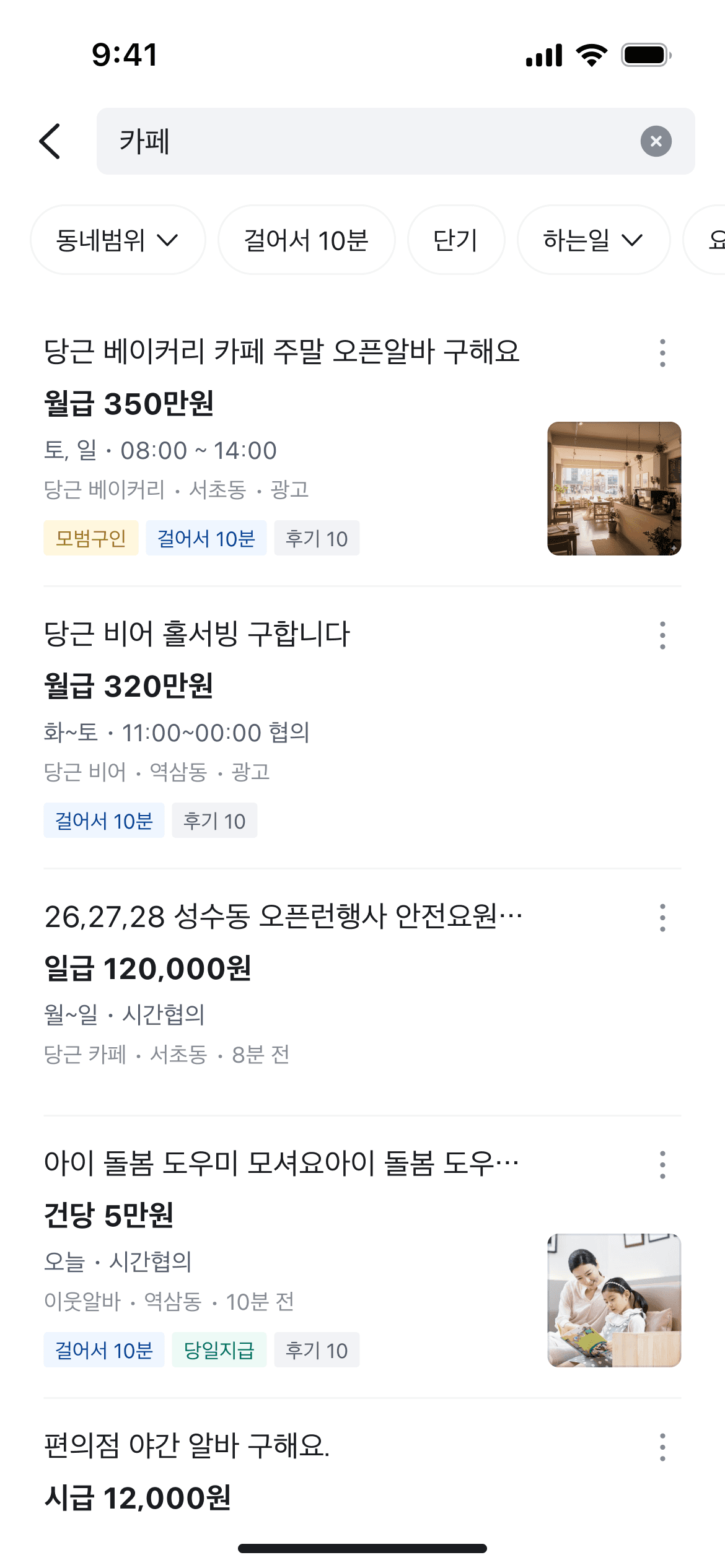Clear the search text with the X button
The image size is (725, 1568).
[x=656, y=141]
